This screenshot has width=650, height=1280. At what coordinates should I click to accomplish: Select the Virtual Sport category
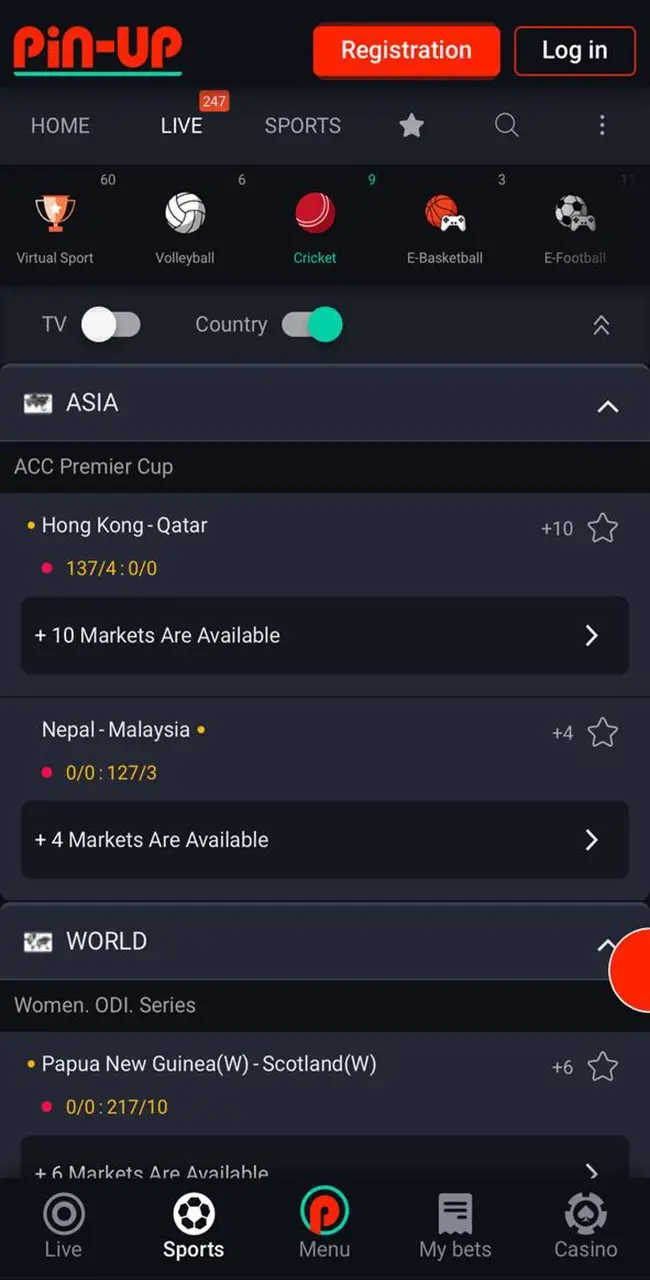click(x=55, y=227)
